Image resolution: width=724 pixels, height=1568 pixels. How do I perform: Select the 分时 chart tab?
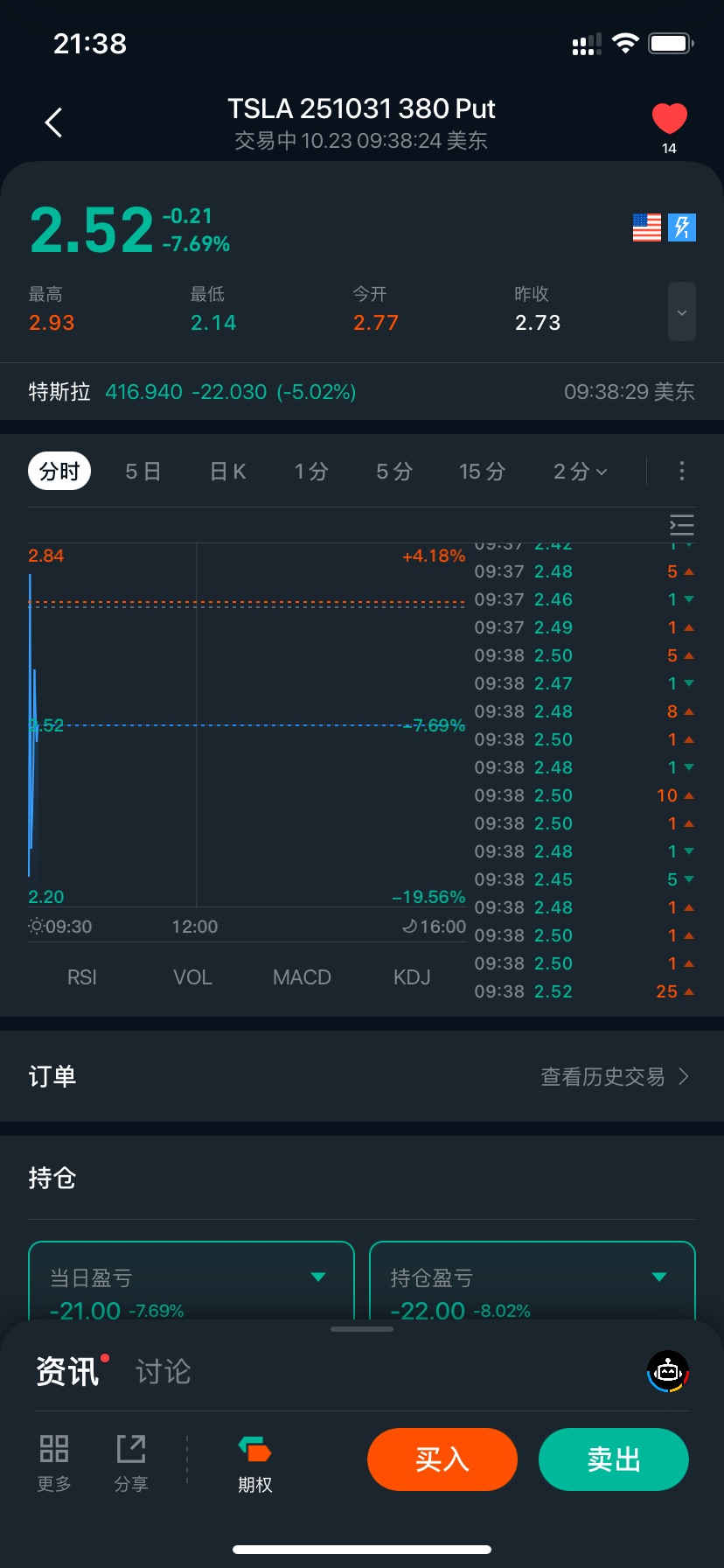point(59,472)
